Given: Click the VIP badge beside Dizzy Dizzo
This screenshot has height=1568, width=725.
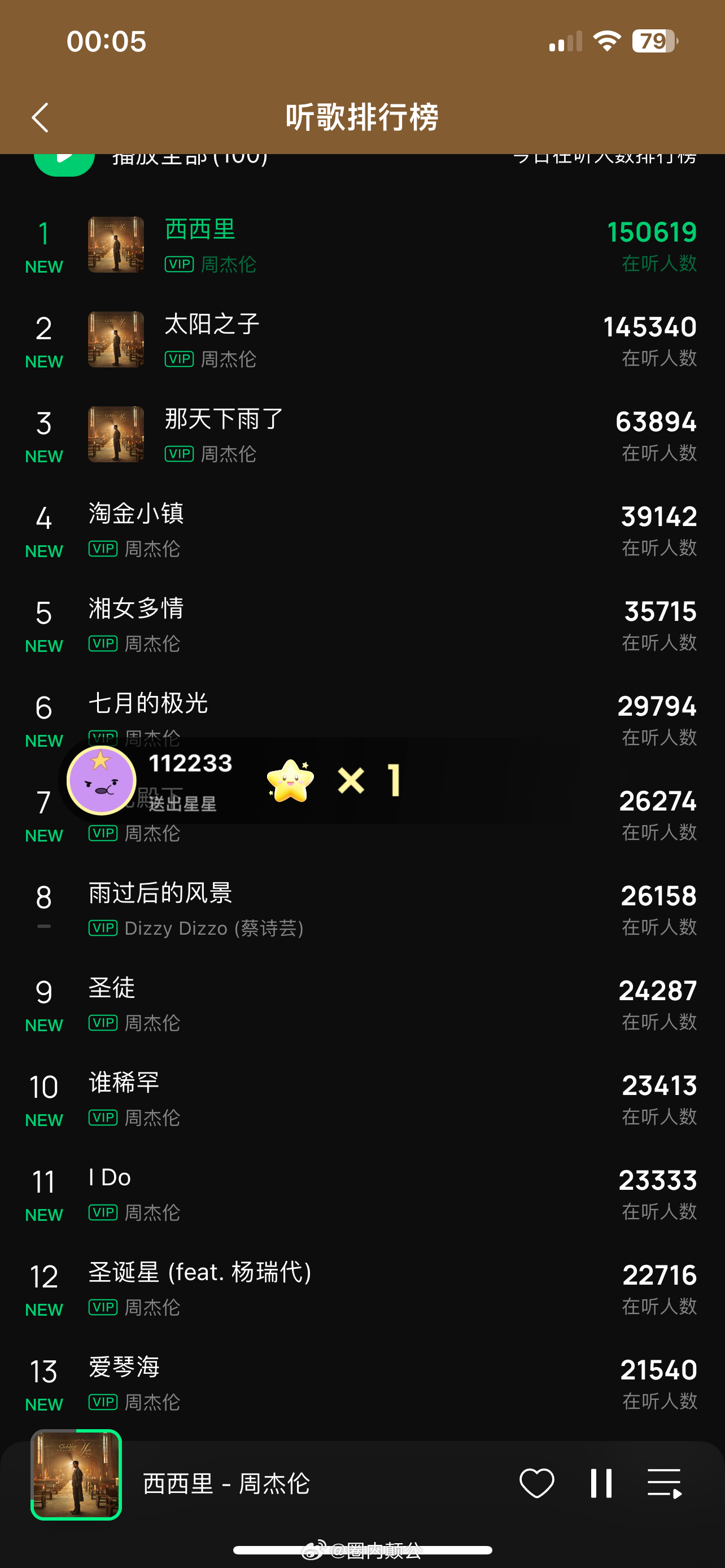Looking at the screenshot, I should (x=103, y=928).
